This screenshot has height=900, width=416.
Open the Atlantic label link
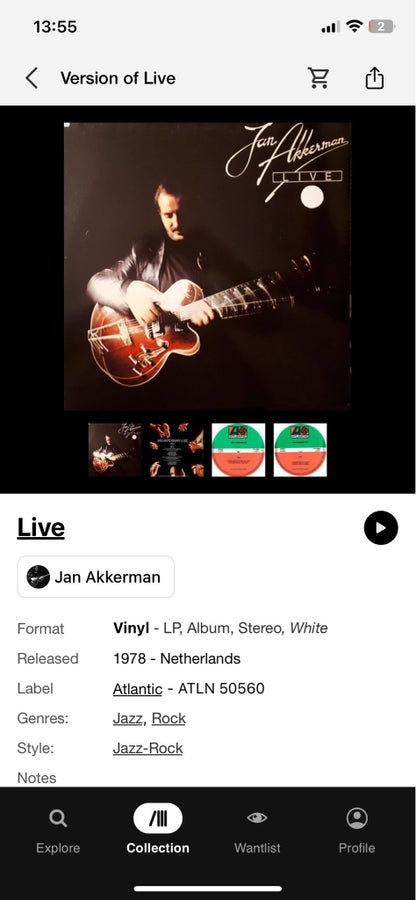point(137,688)
